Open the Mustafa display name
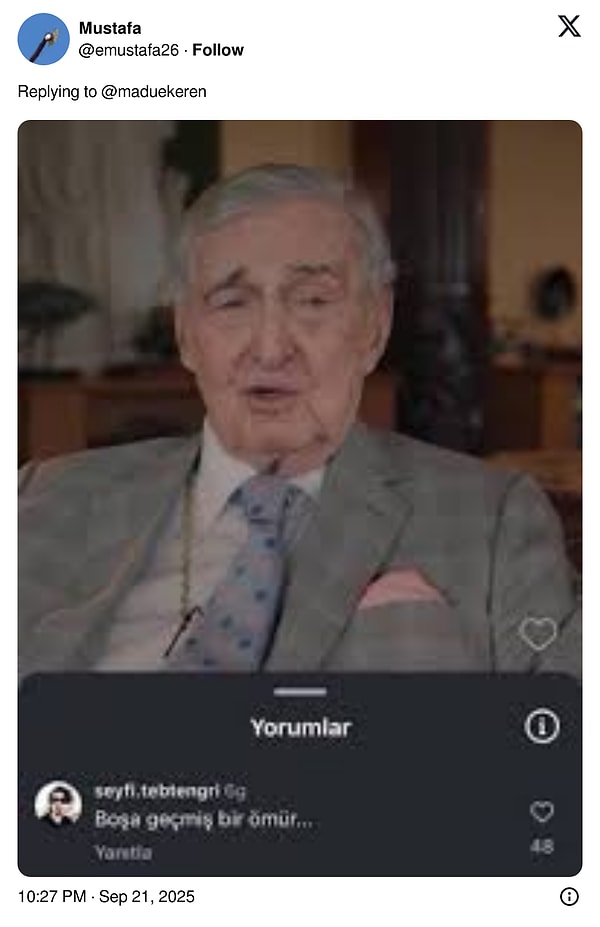This screenshot has height=927, width=600. click(x=110, y=29)
